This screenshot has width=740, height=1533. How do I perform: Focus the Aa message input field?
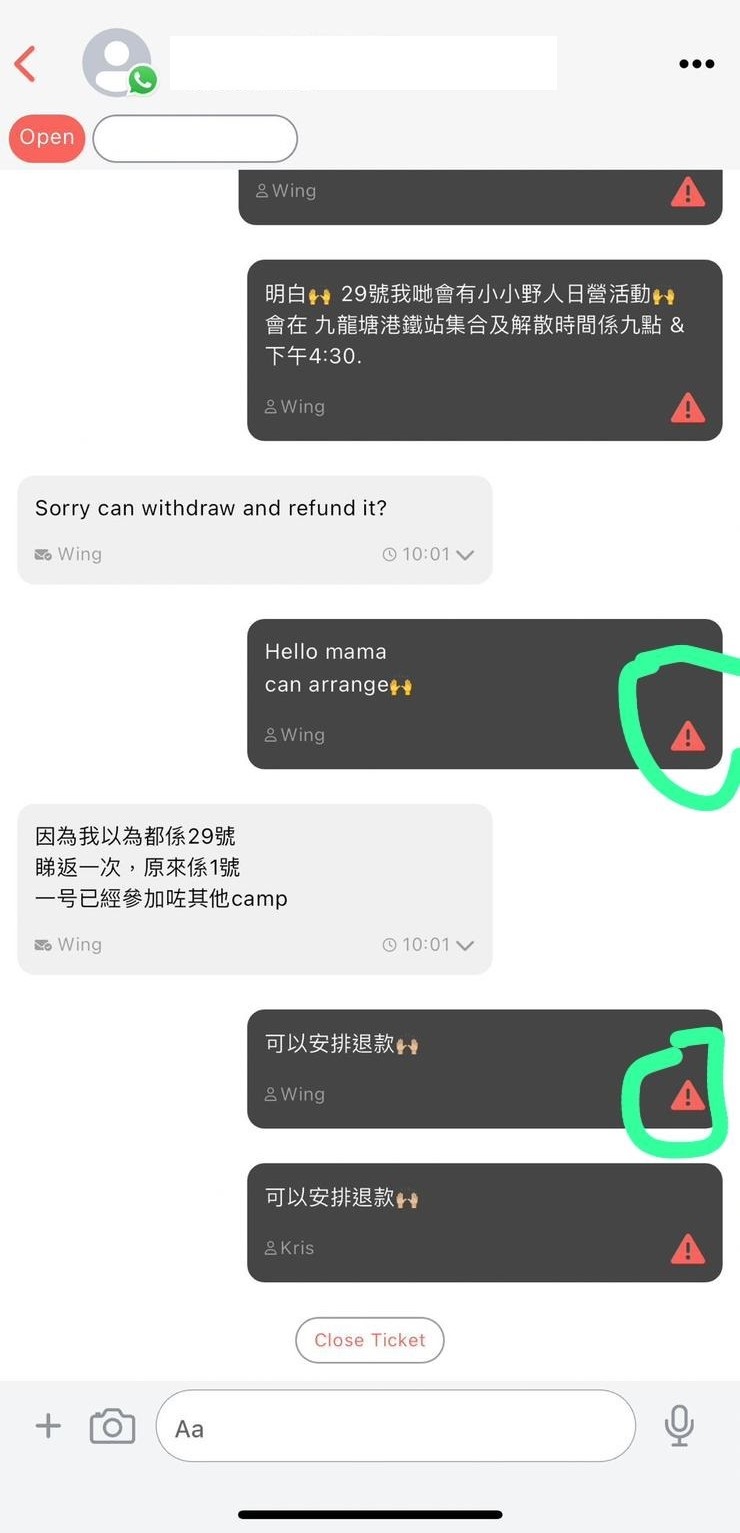pyautogui.click(x=395, y=1427)
